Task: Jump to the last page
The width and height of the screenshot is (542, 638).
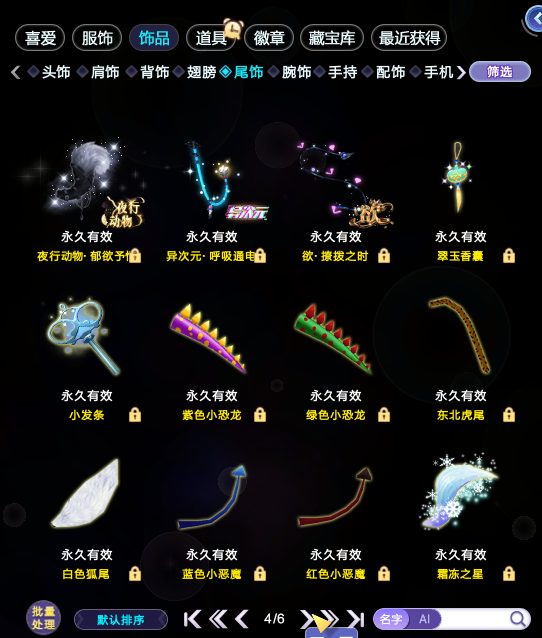Action: coord(356,619)
